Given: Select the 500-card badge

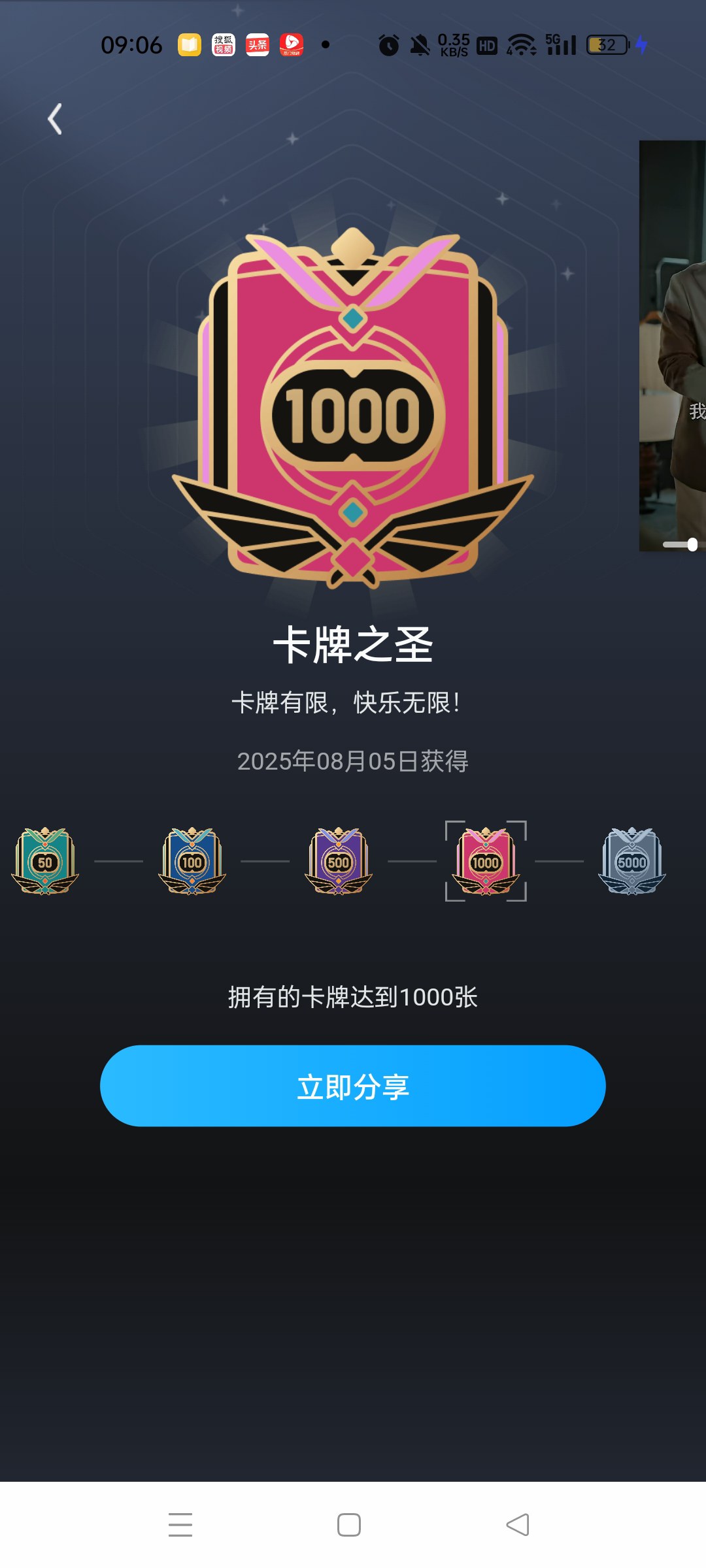Looking at the screenshot, I should (339, 861).
